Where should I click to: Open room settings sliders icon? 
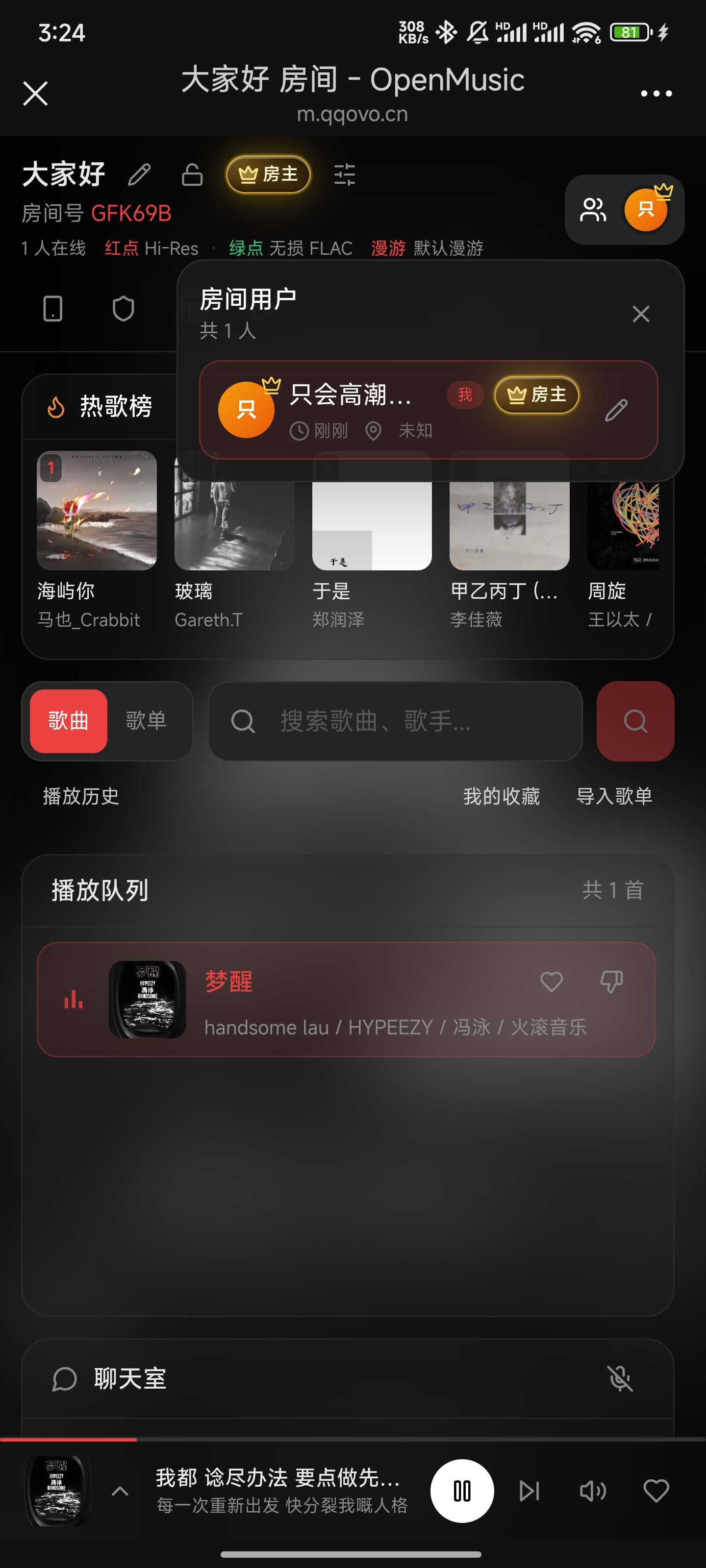tap(345, 175)
